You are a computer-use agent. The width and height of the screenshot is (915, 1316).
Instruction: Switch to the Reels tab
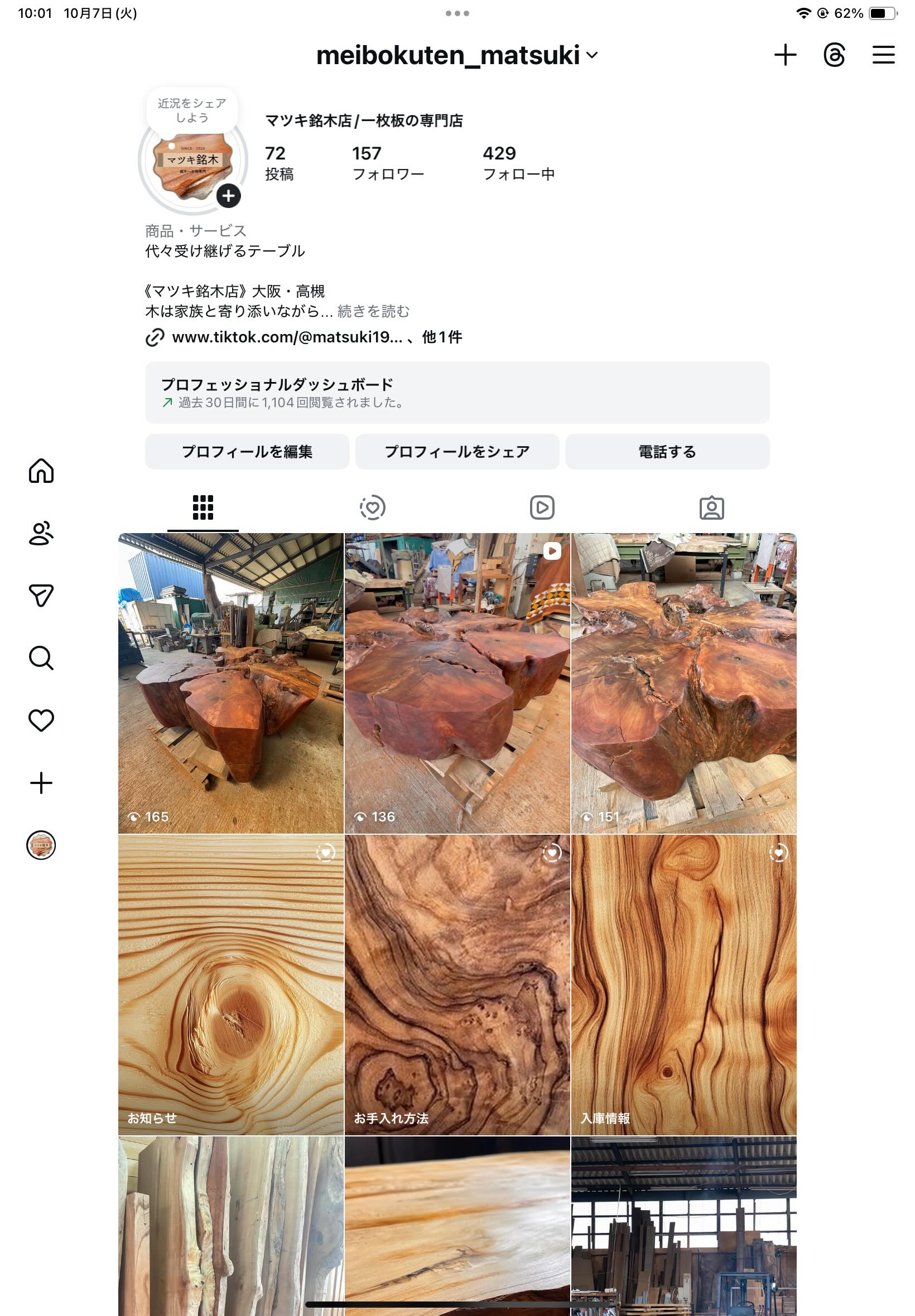(x=542, y=507)
